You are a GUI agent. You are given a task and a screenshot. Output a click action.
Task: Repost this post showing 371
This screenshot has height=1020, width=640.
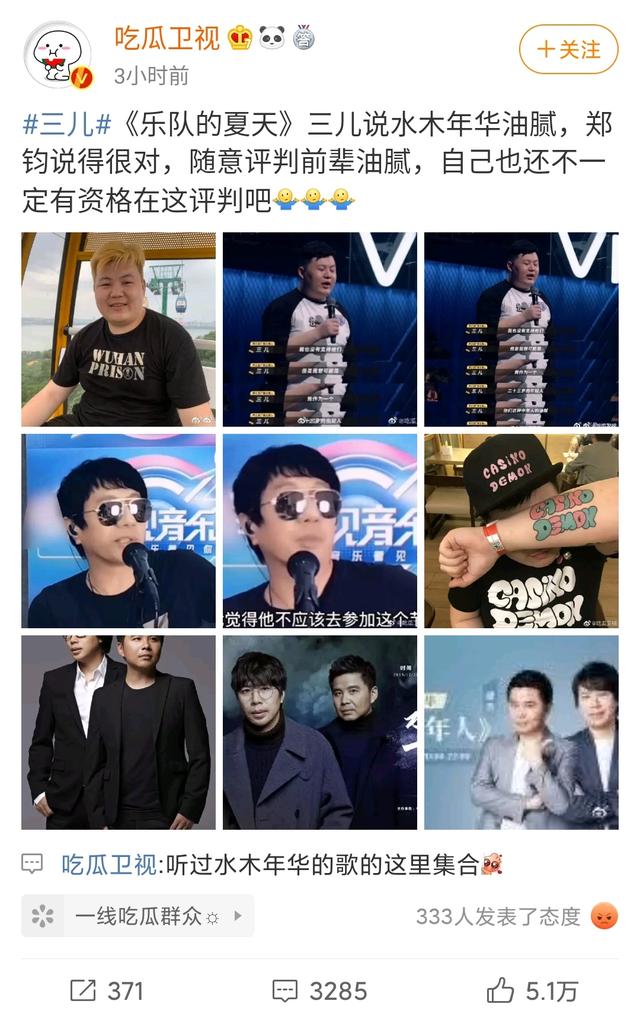(106, 990)
